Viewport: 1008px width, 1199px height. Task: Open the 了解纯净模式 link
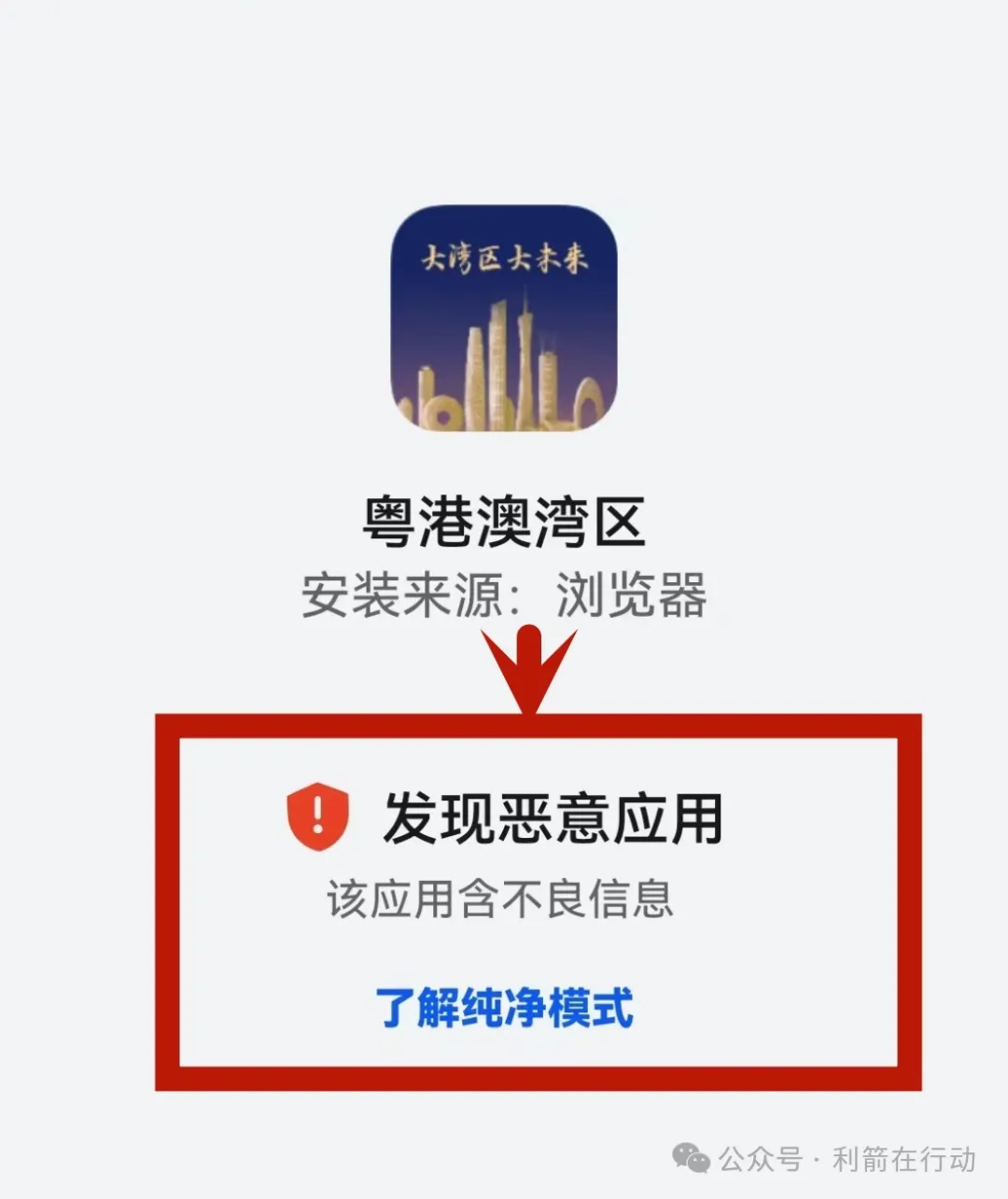coord(504,1008)
